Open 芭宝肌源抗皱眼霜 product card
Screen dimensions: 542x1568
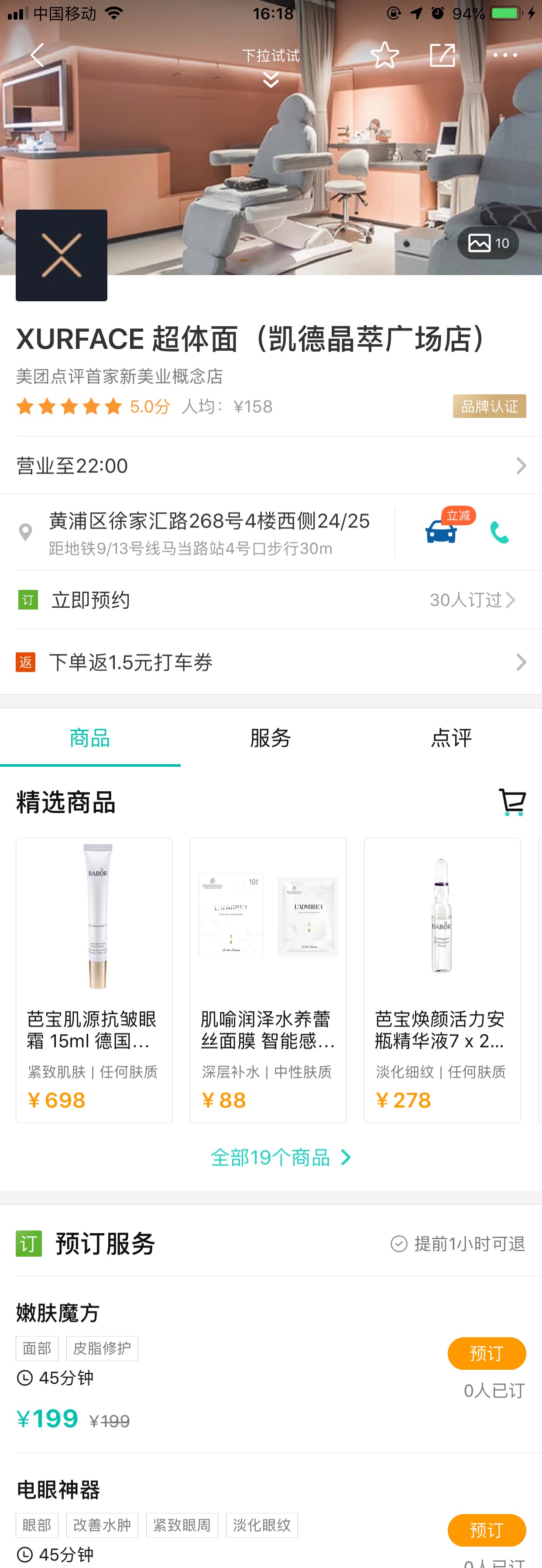[94, 980]
